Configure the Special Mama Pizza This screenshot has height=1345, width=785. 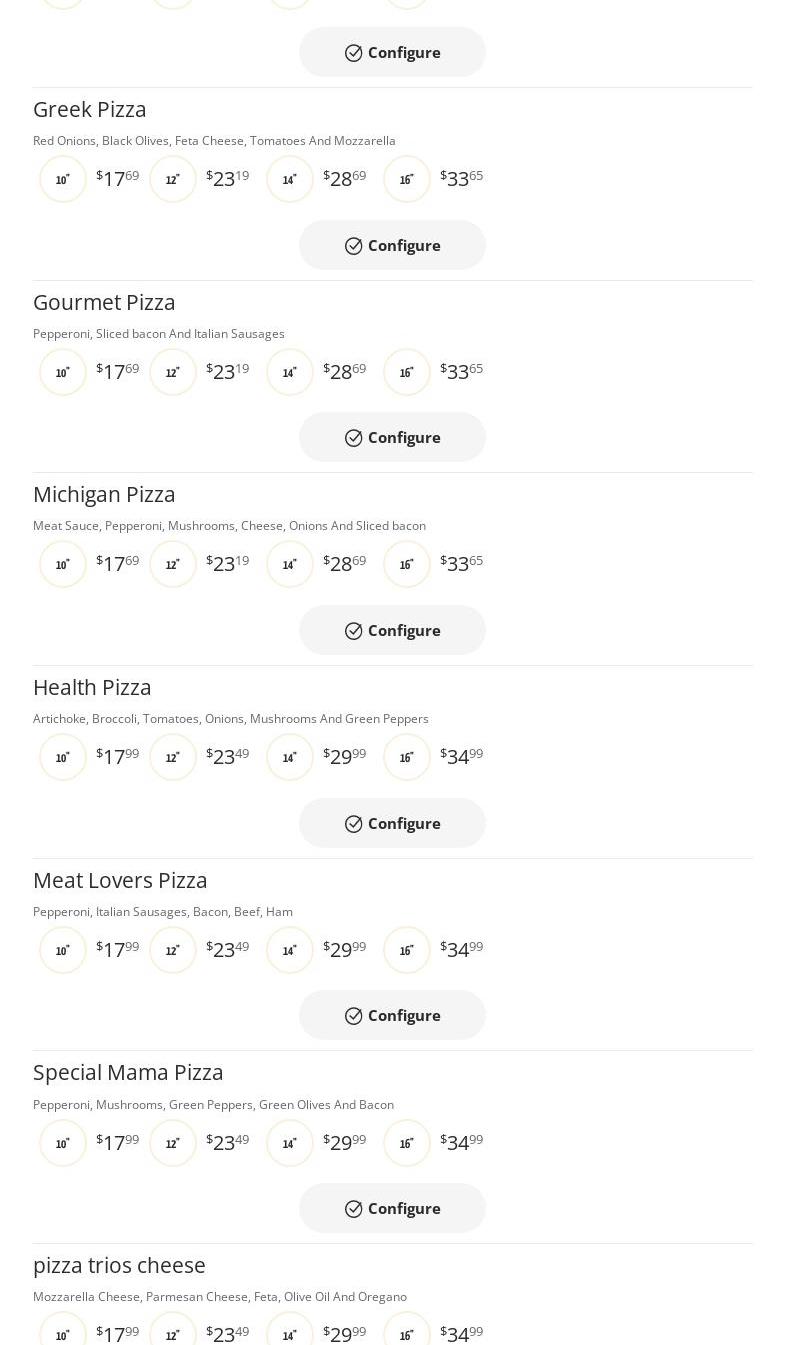click(392, 1208)
